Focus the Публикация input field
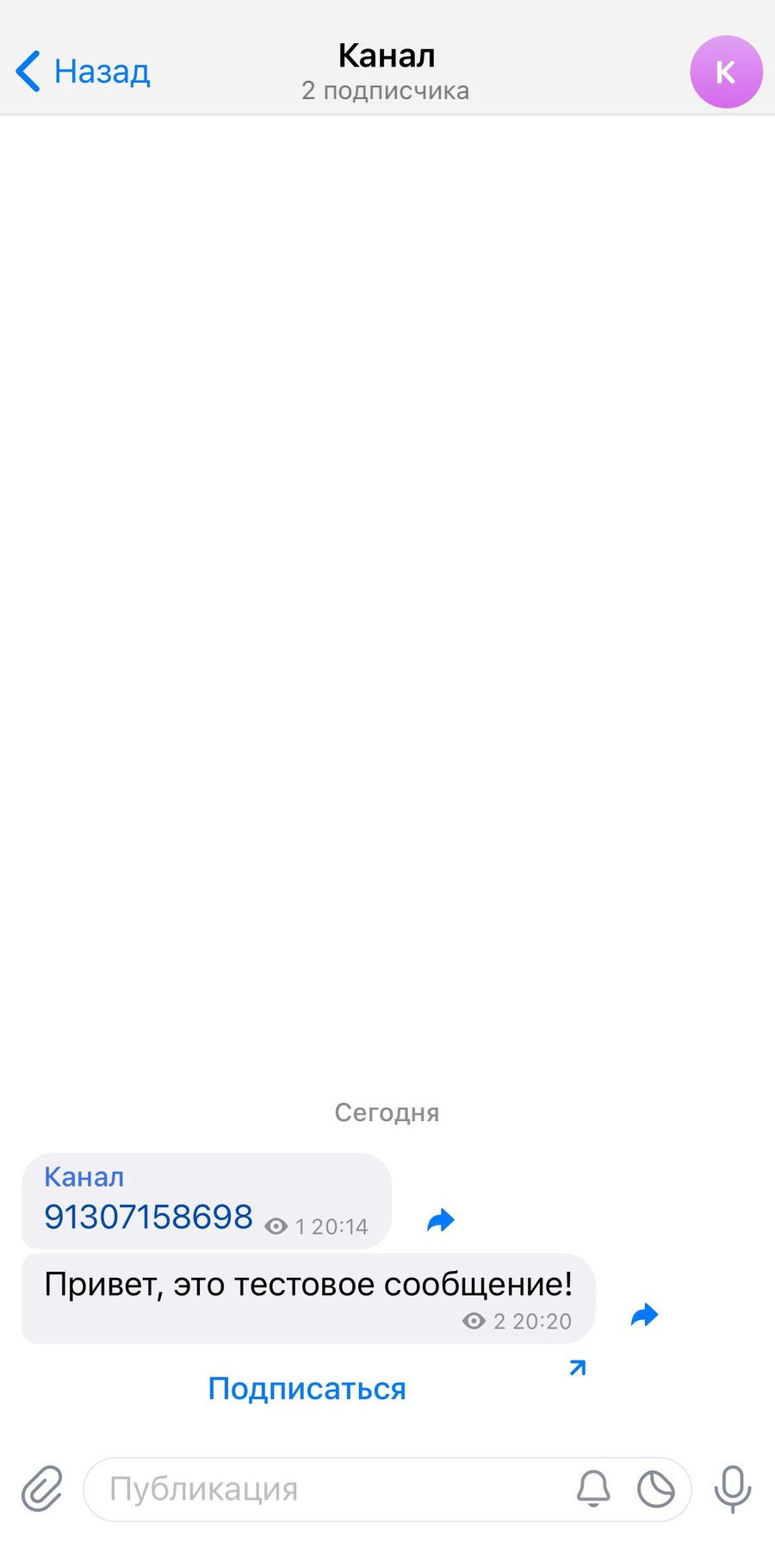775x1568 pixels. [327, 1490]
